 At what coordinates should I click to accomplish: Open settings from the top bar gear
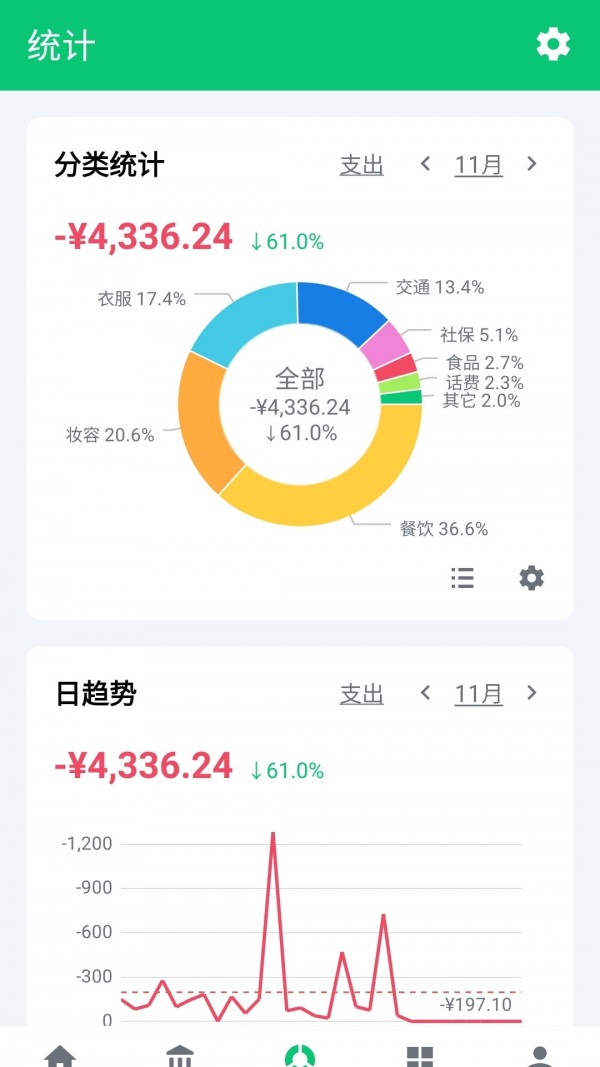click(x=553, y=44)
